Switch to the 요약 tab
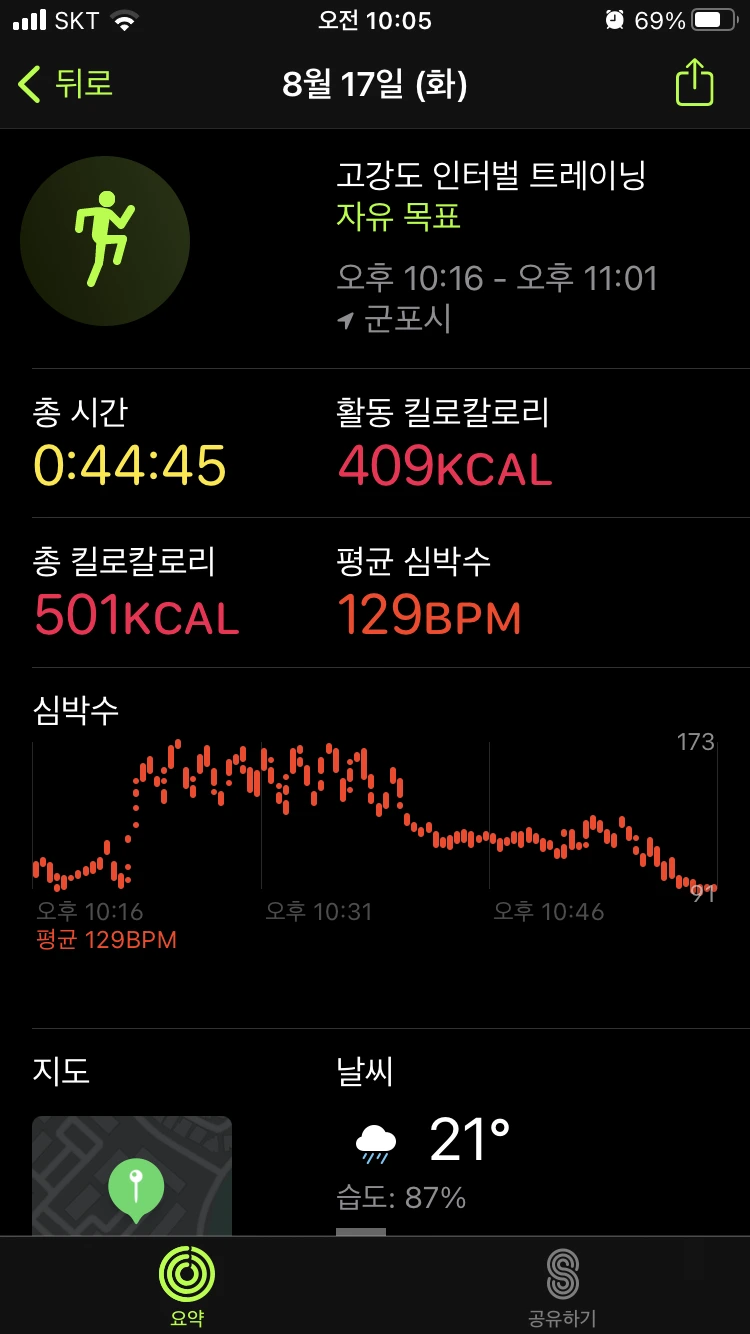Screen dimensions: 750x1334 (187, 1286)
